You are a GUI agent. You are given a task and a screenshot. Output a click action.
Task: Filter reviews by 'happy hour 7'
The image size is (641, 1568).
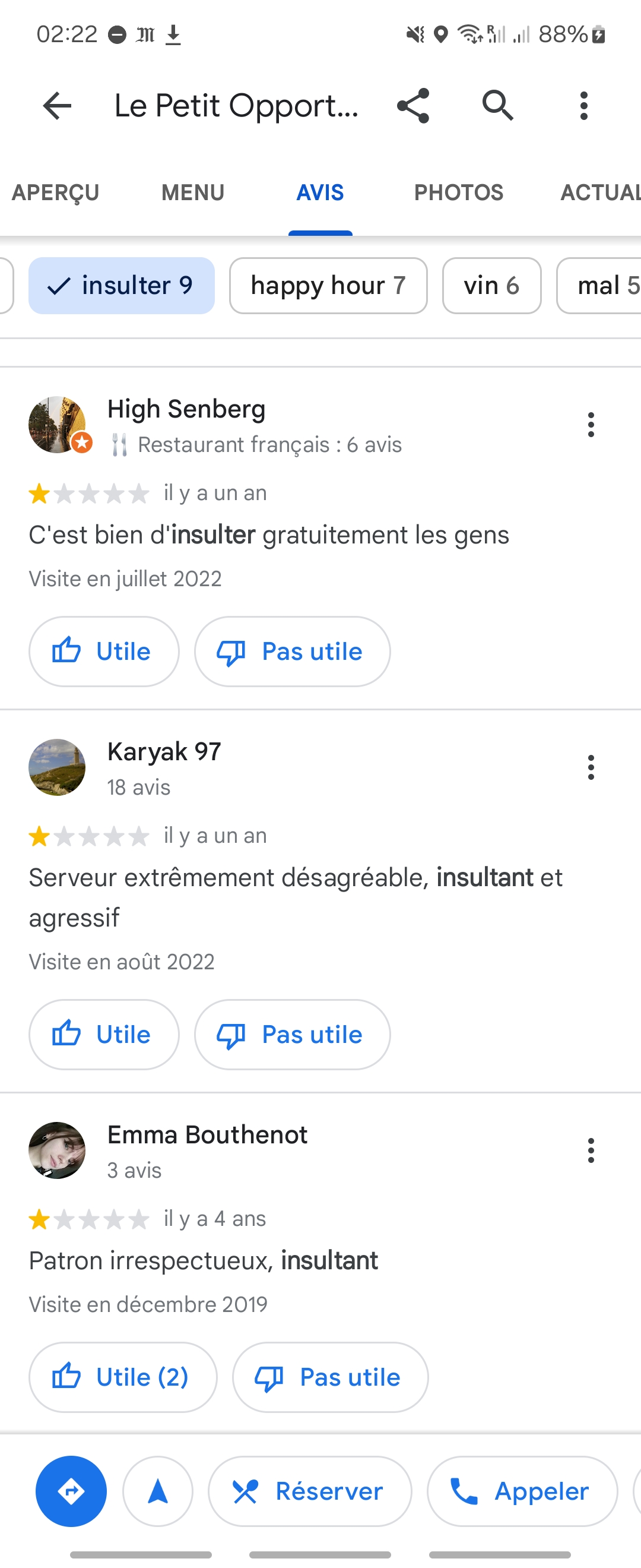(328, 286)
